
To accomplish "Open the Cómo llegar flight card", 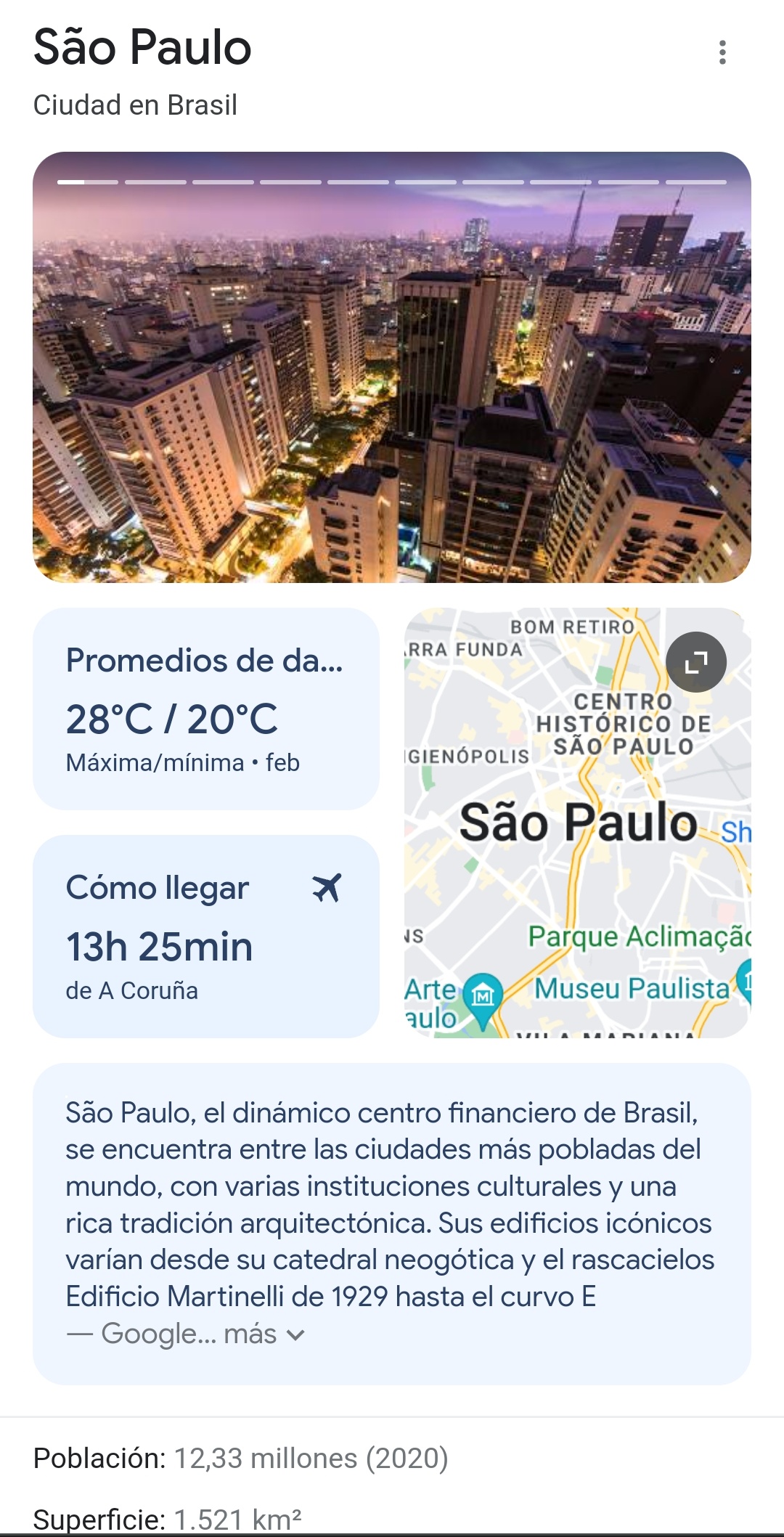I will click(x=206, y=937).
